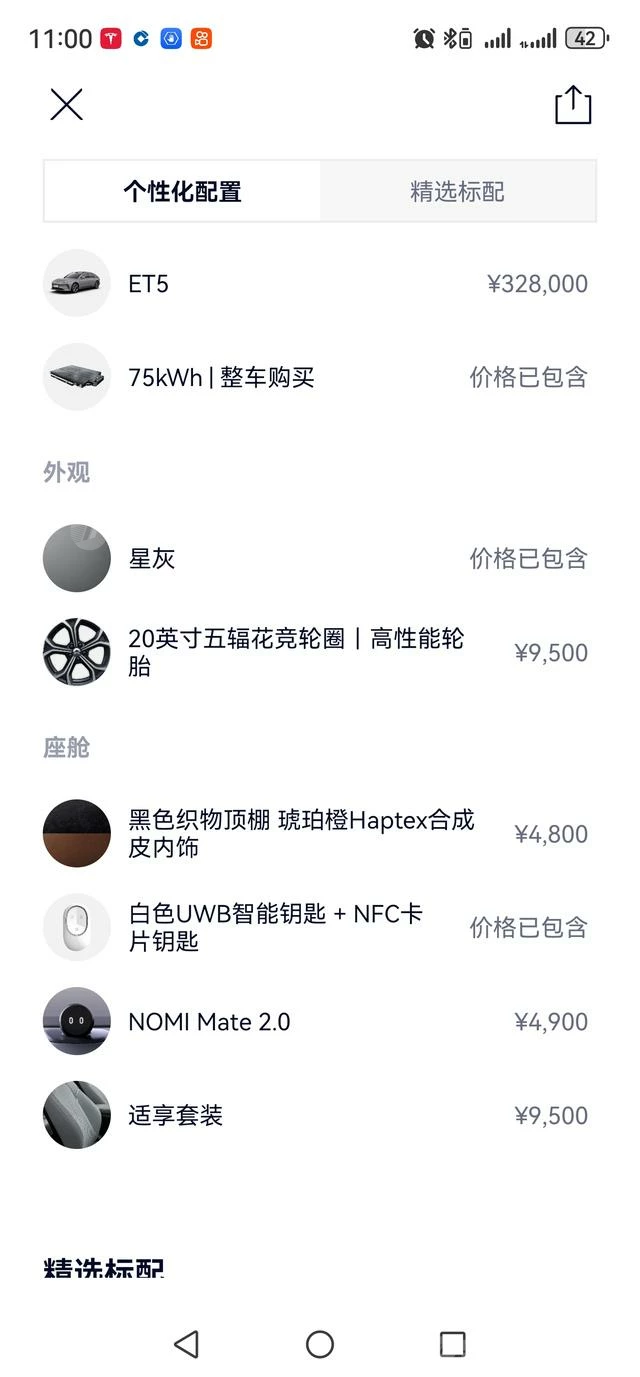
Task: Select the 个性化配置 tab
Action: (182, 191)
